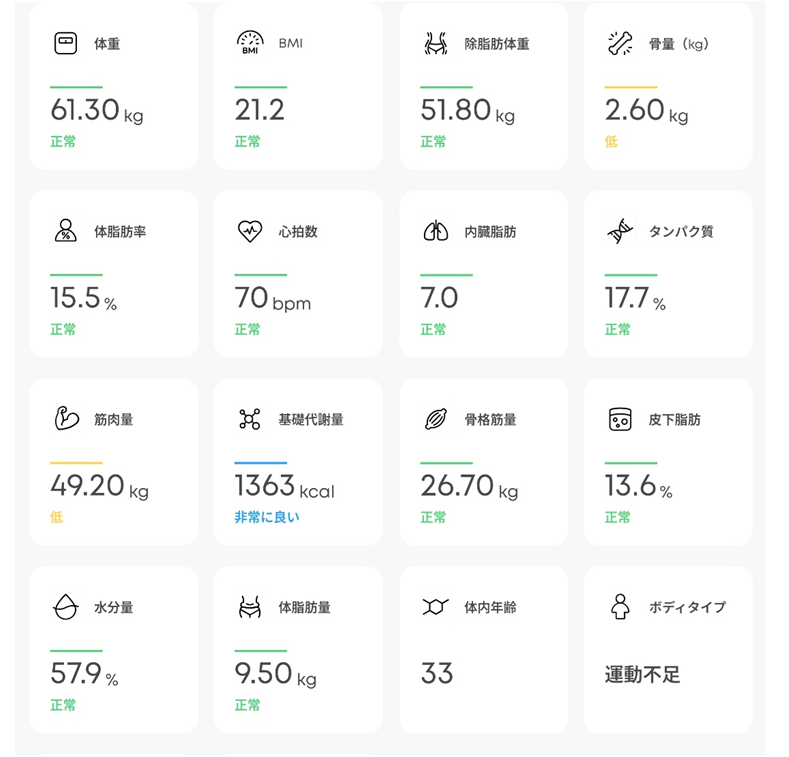Open the BMI card
This screenshot has height=757, width=789.
pyautogui.click(x=298, y=86)
